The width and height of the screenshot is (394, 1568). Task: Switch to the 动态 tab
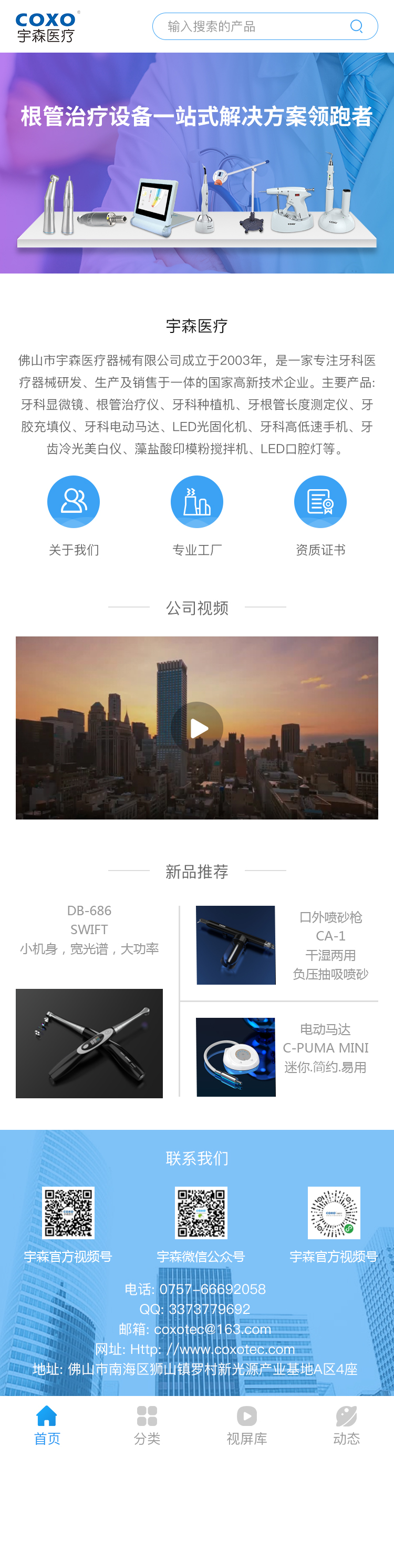click(347, 1425)
